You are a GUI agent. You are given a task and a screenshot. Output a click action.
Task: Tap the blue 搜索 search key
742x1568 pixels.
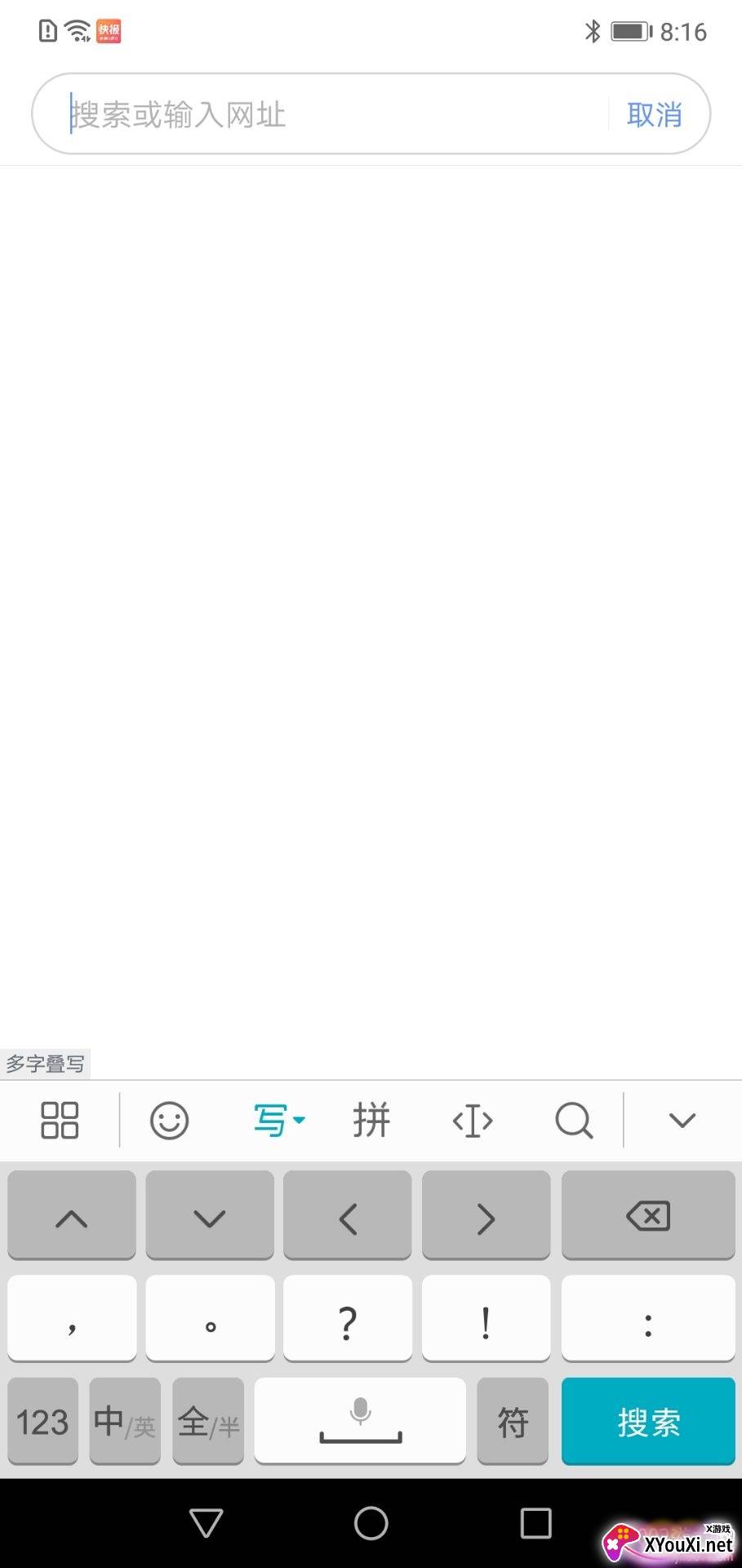pos(648,1422)
